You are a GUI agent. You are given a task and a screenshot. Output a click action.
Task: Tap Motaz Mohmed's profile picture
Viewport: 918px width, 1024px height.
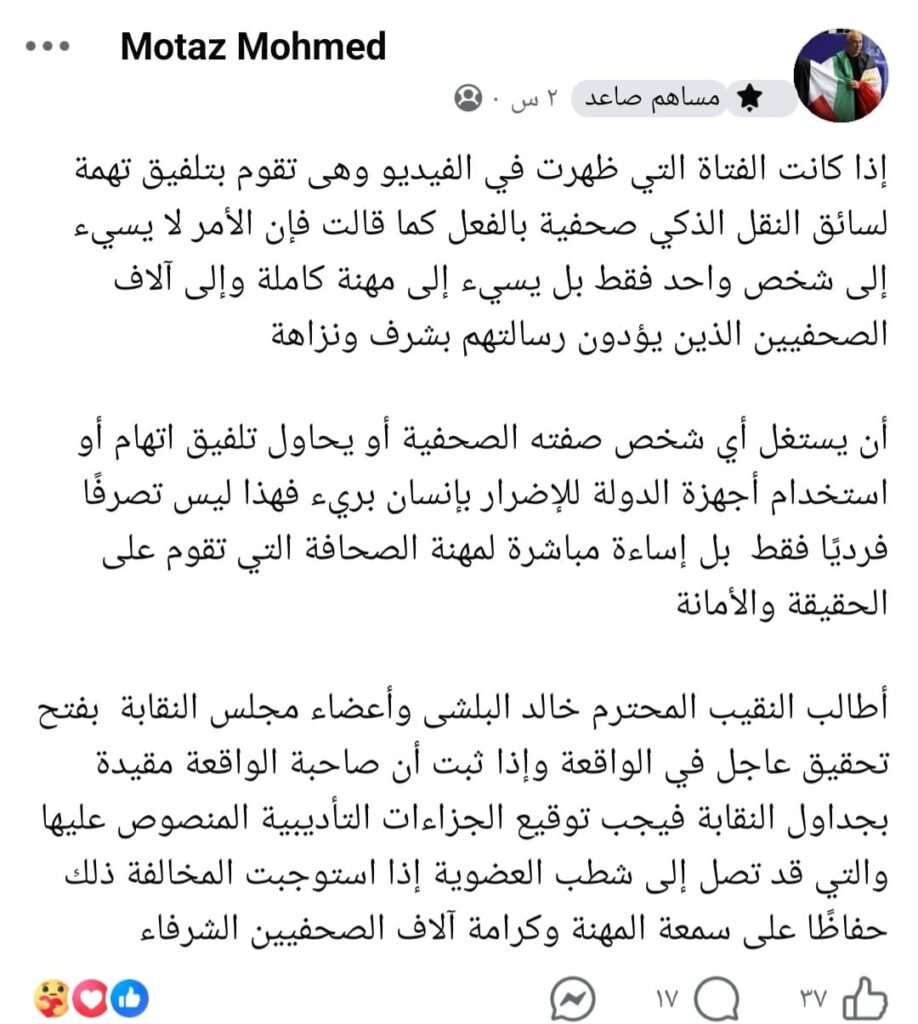841,75
